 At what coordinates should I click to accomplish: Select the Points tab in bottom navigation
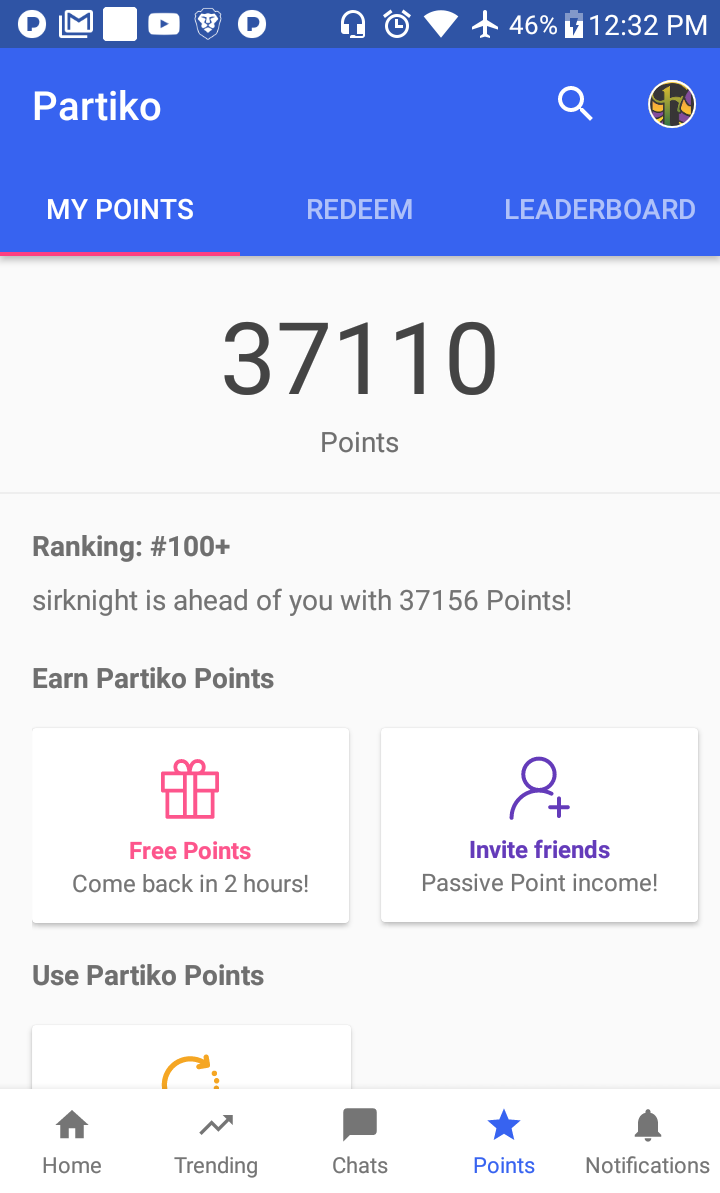pyautogui.click(x=504, y=1142)
